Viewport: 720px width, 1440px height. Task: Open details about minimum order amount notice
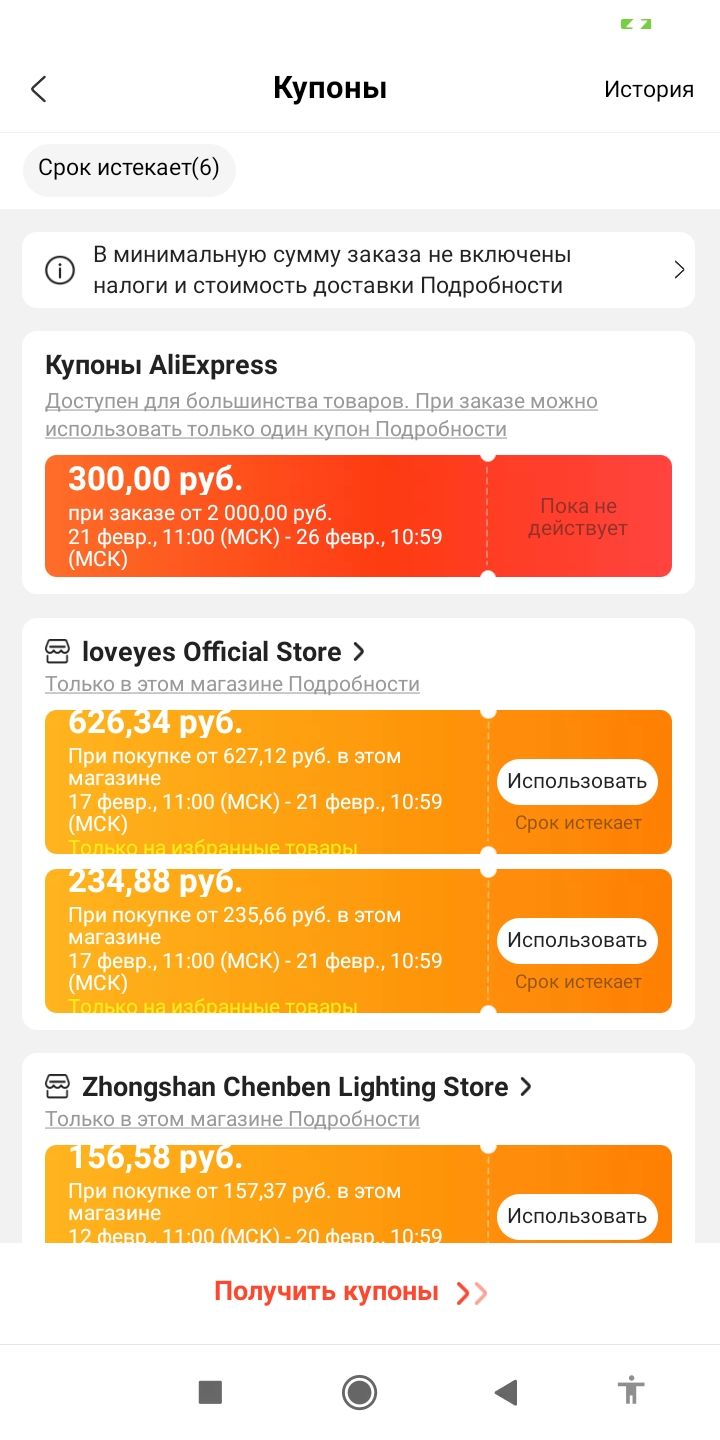pos(358,270)
